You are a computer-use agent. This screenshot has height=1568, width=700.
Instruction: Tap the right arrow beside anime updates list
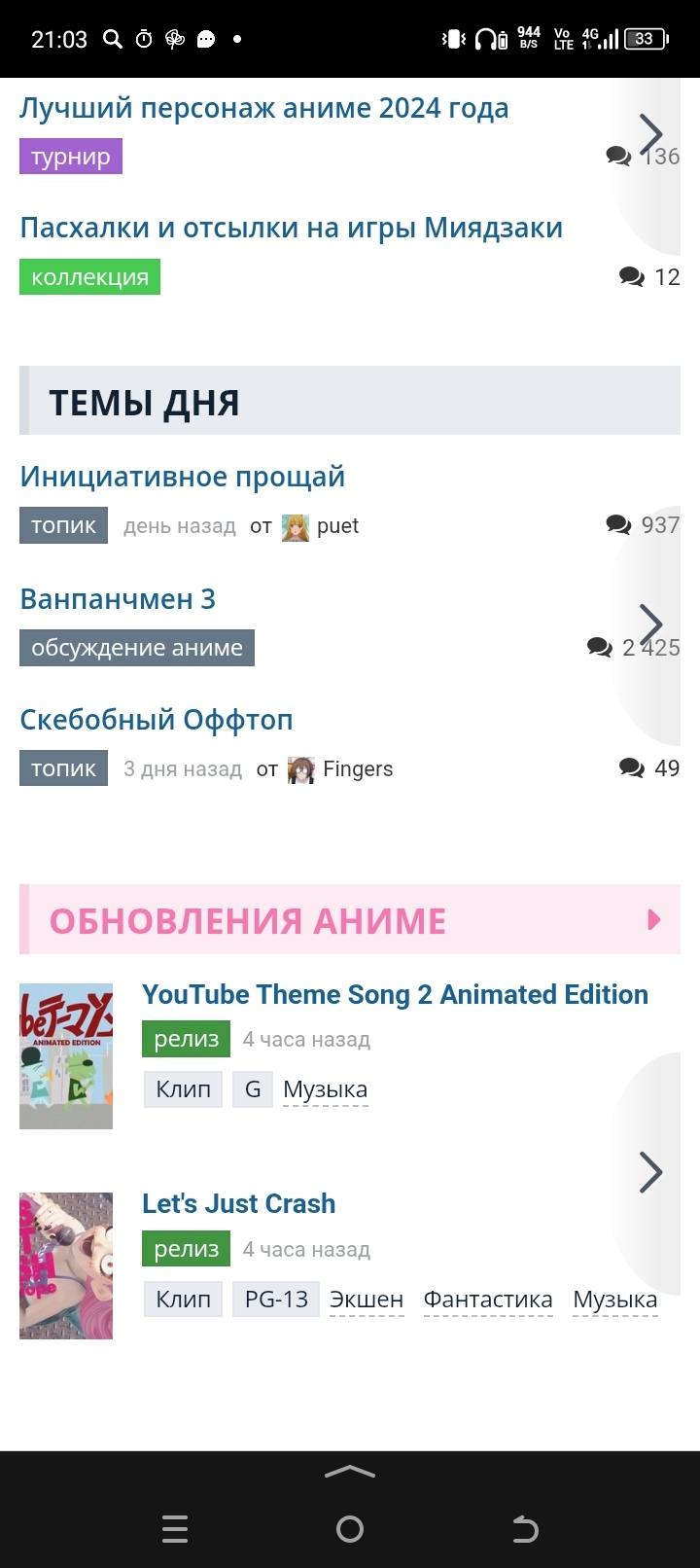[650, 1172]
